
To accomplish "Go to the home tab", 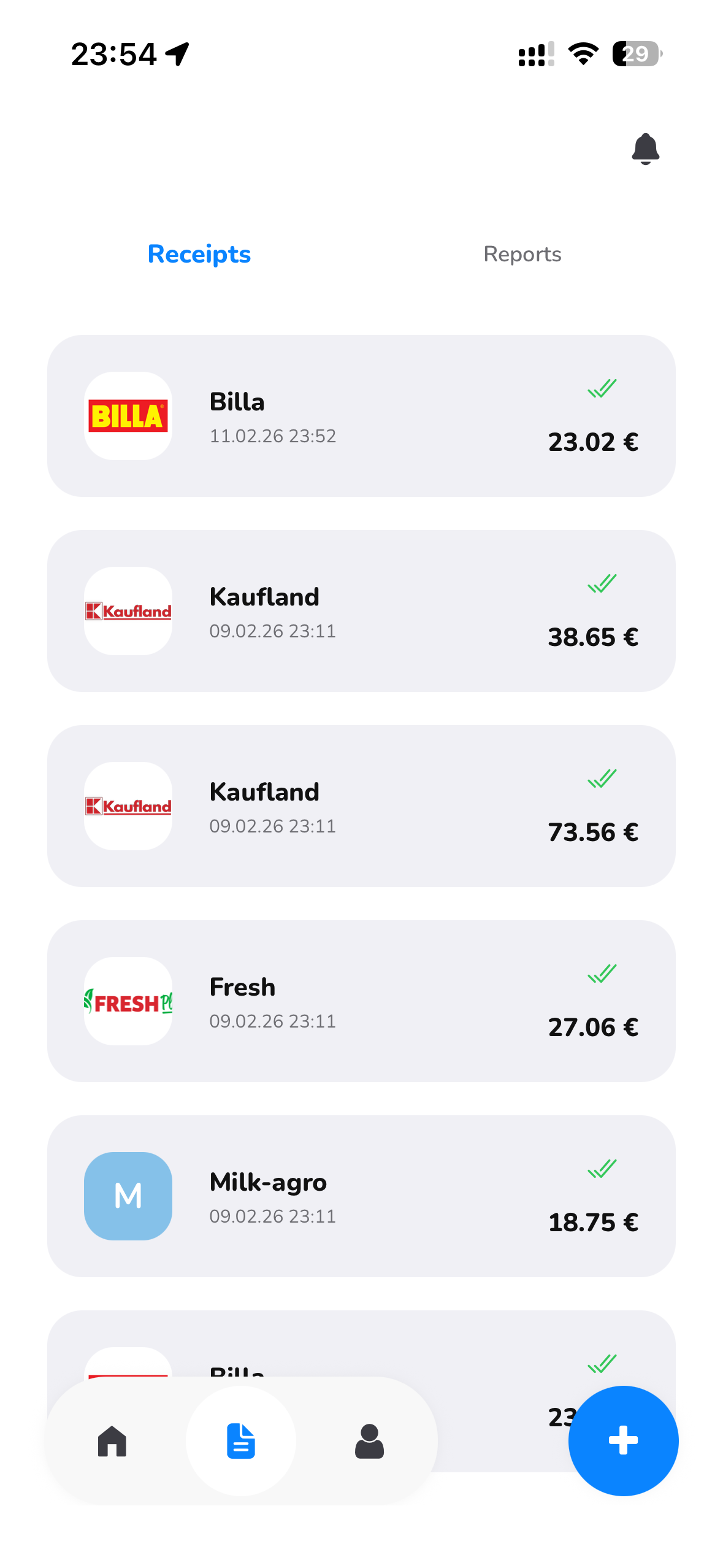I will 112,1441.
